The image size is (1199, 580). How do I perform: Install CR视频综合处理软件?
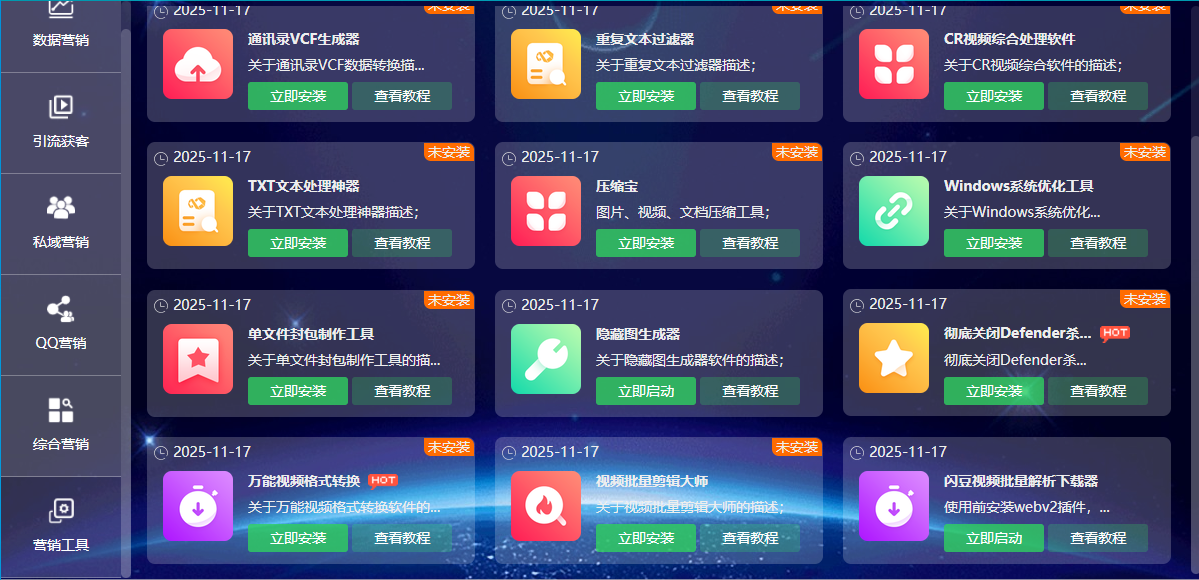click(x=994, y=96)
